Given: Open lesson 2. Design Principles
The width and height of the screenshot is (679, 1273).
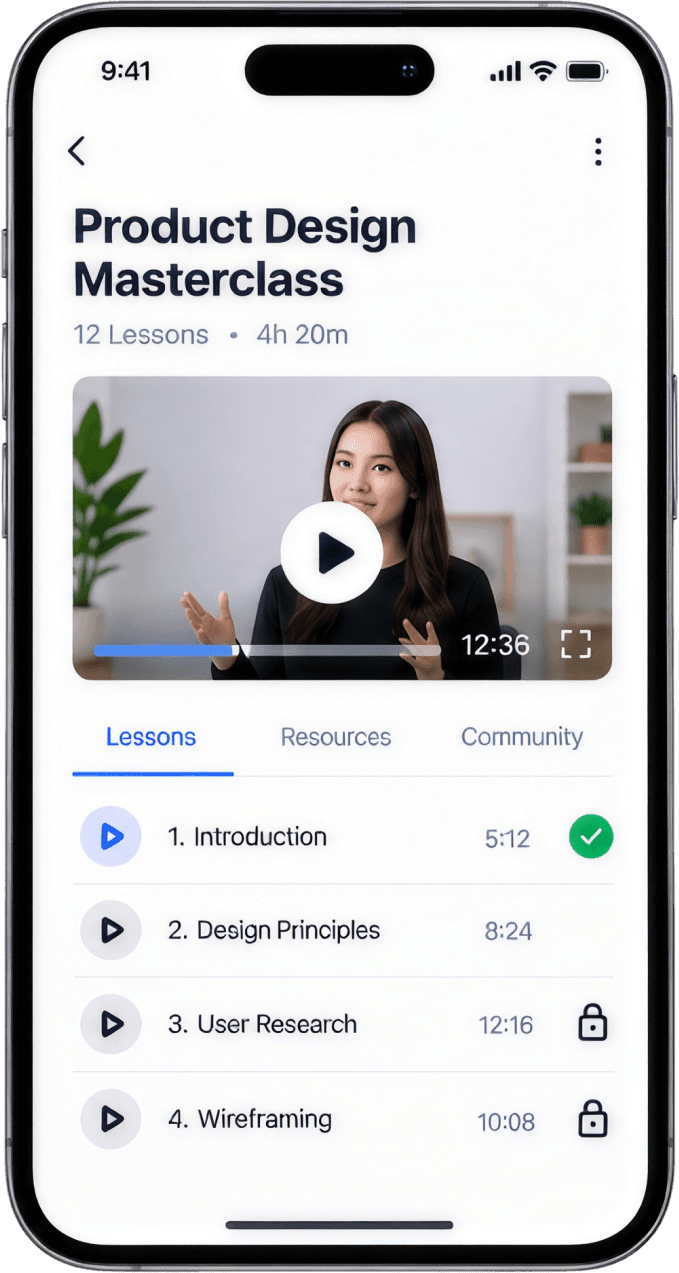Looking at the screenshot, I should point(343,931).
